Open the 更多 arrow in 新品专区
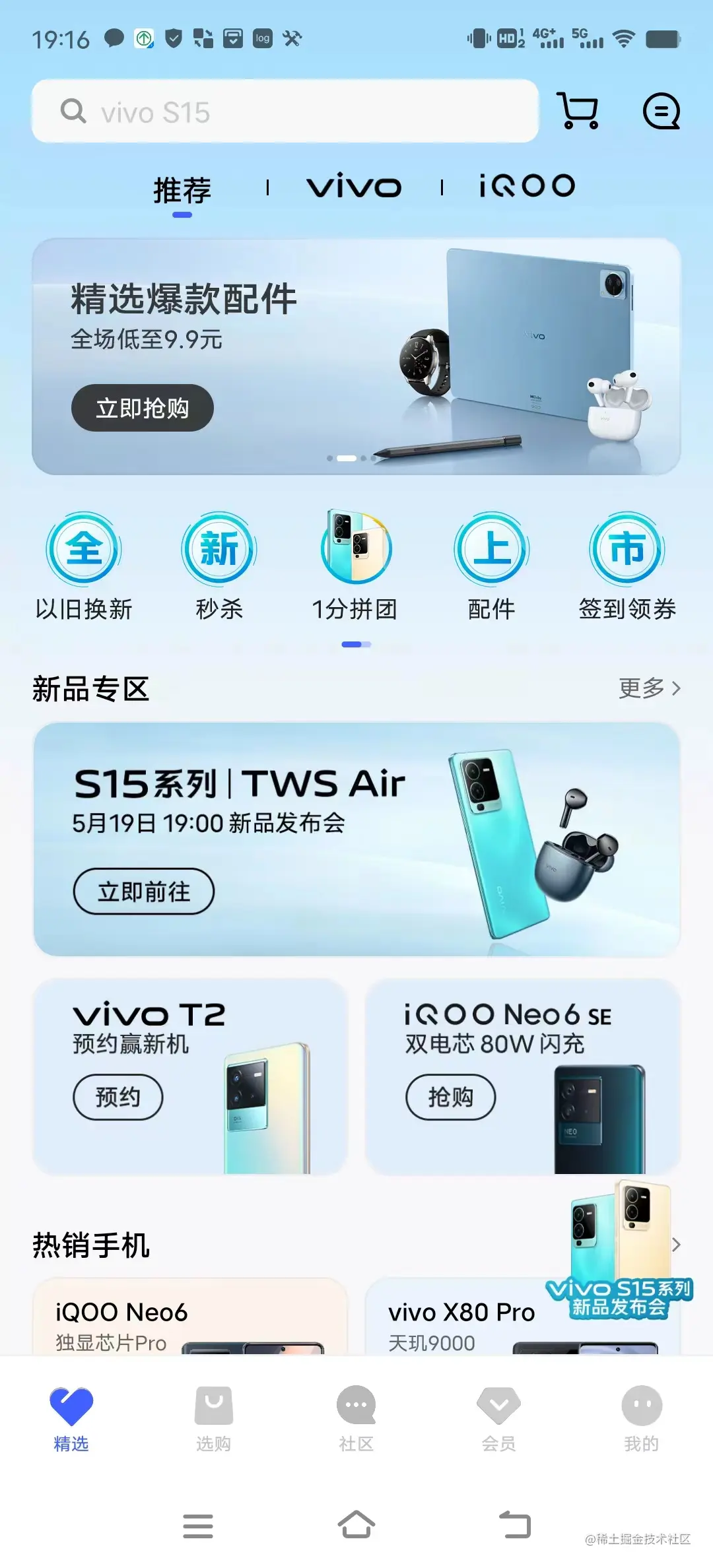The height and width of the screenshot is (1568, 713). (650, 688)
